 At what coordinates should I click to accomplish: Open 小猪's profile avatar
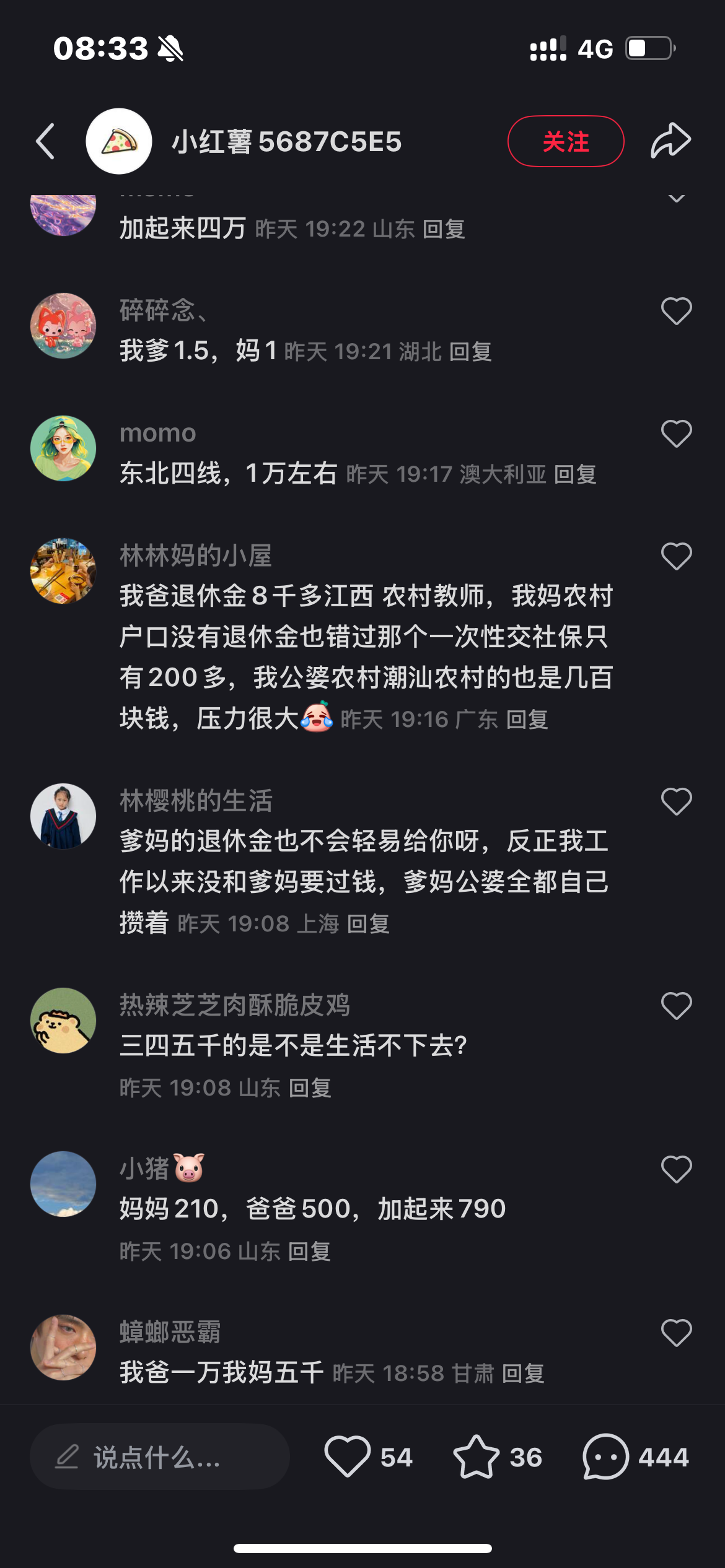(x=63, y=1184)
